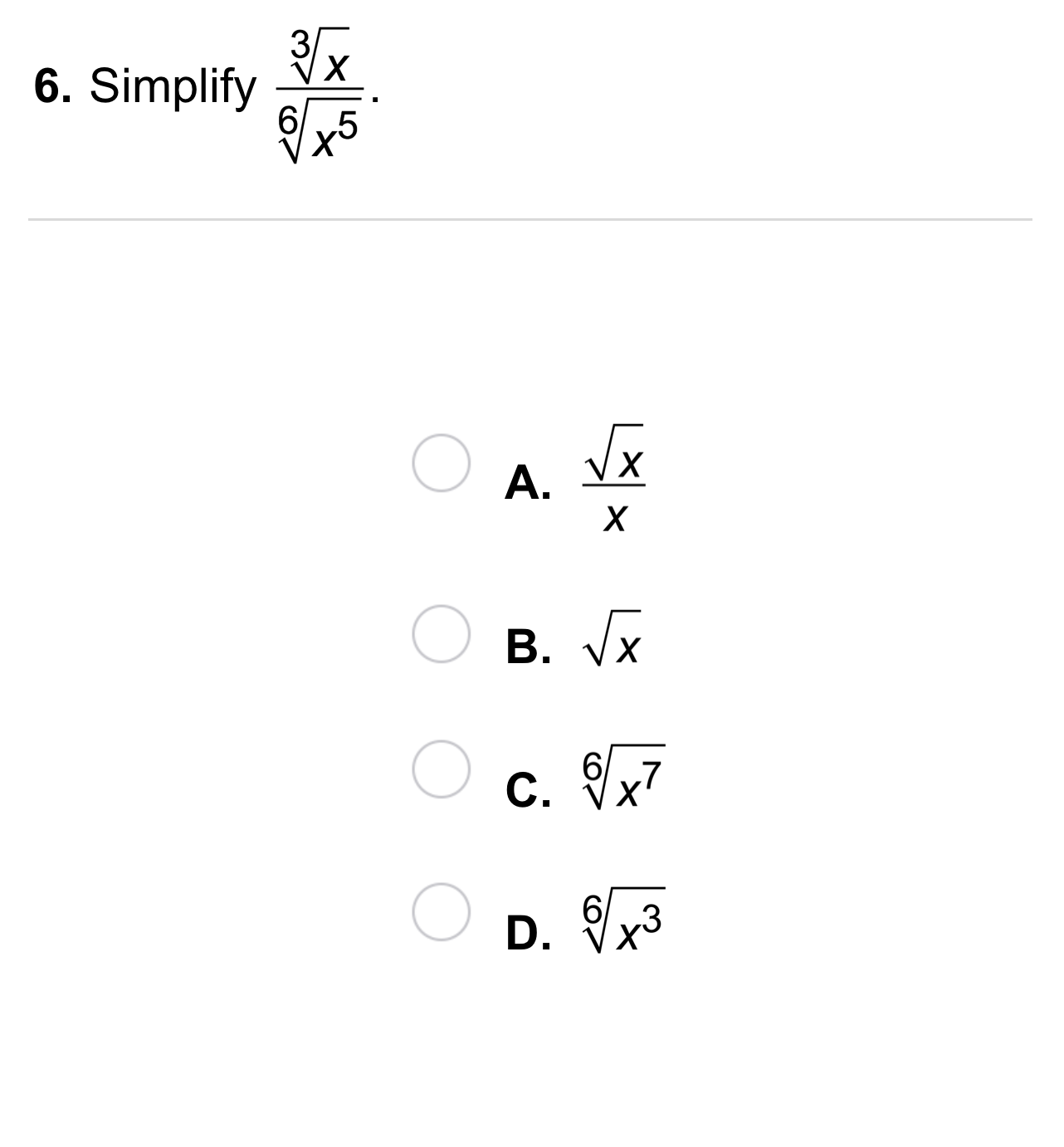Mark option D, sixth root of x^3
Screen dimensions: 1064x1147
coord(442,911)
